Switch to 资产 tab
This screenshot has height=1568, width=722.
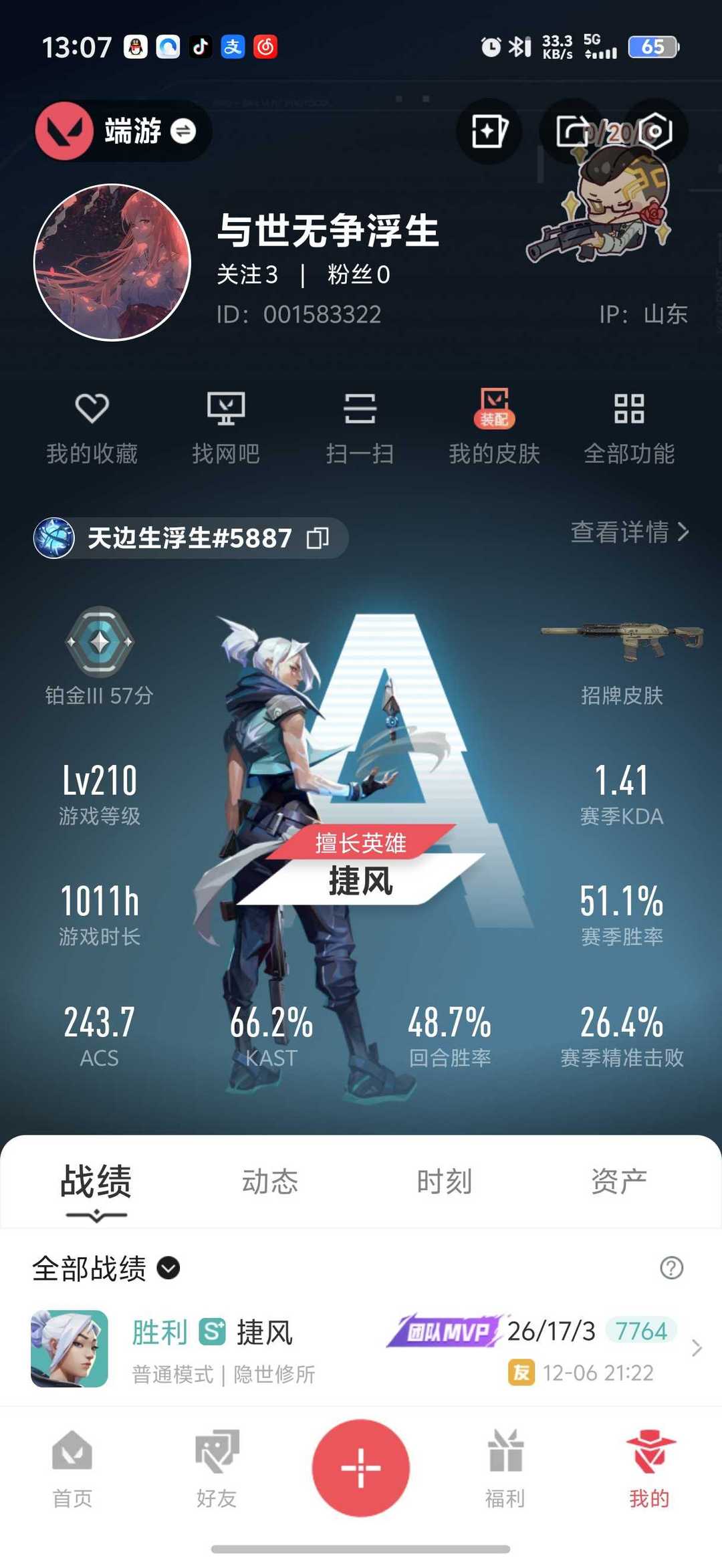(618, 1182)
